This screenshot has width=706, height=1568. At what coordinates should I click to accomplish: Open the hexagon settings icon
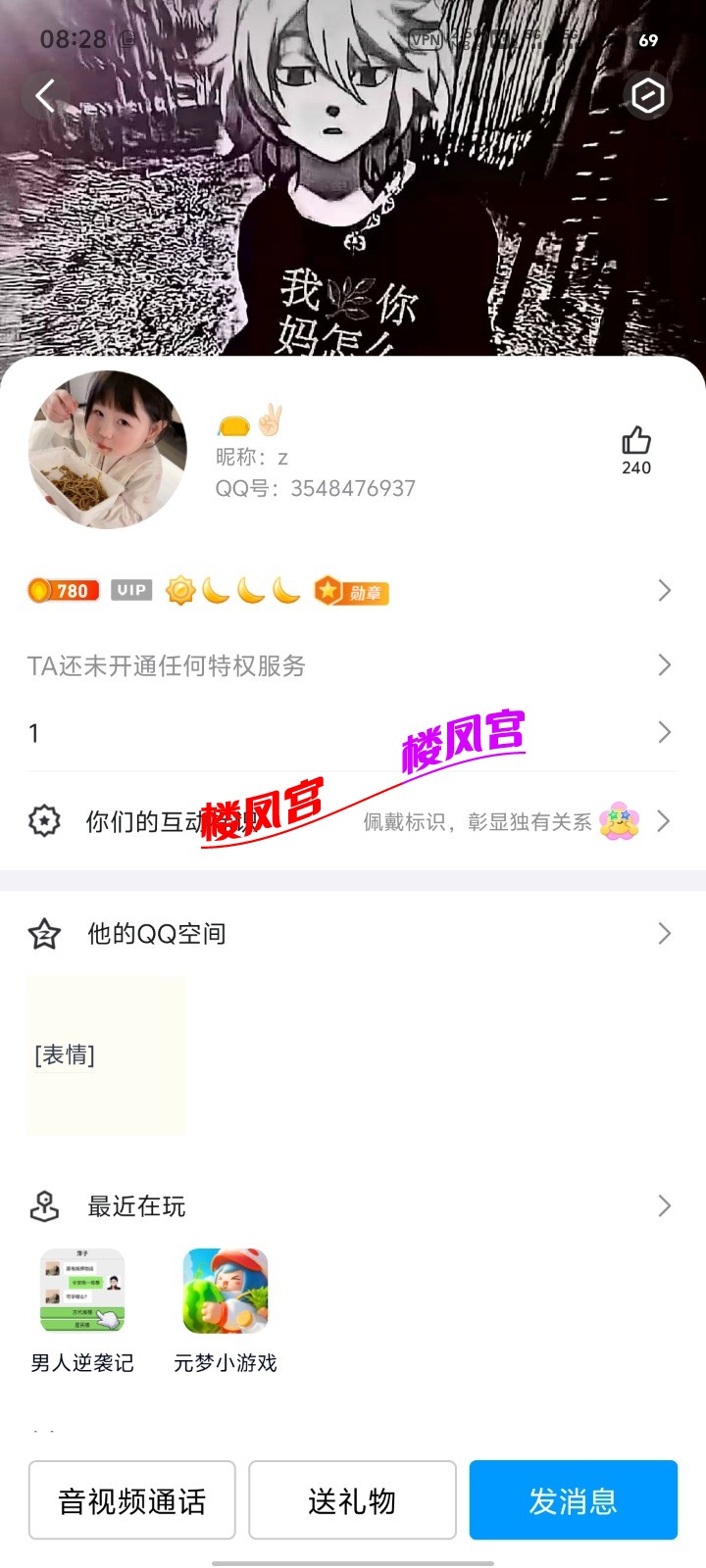(647, 96)
